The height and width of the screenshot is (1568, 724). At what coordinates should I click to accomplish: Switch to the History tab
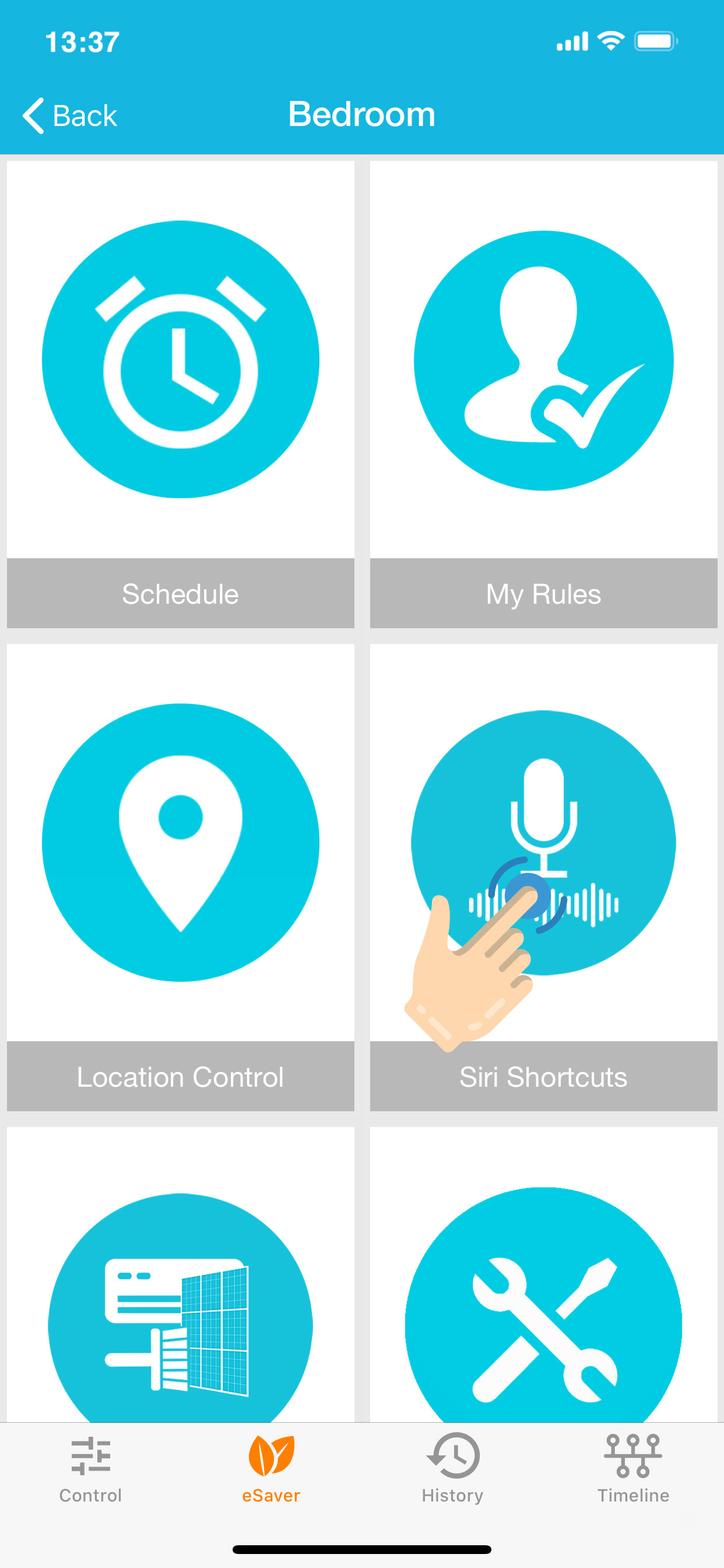click(453, 1468)
